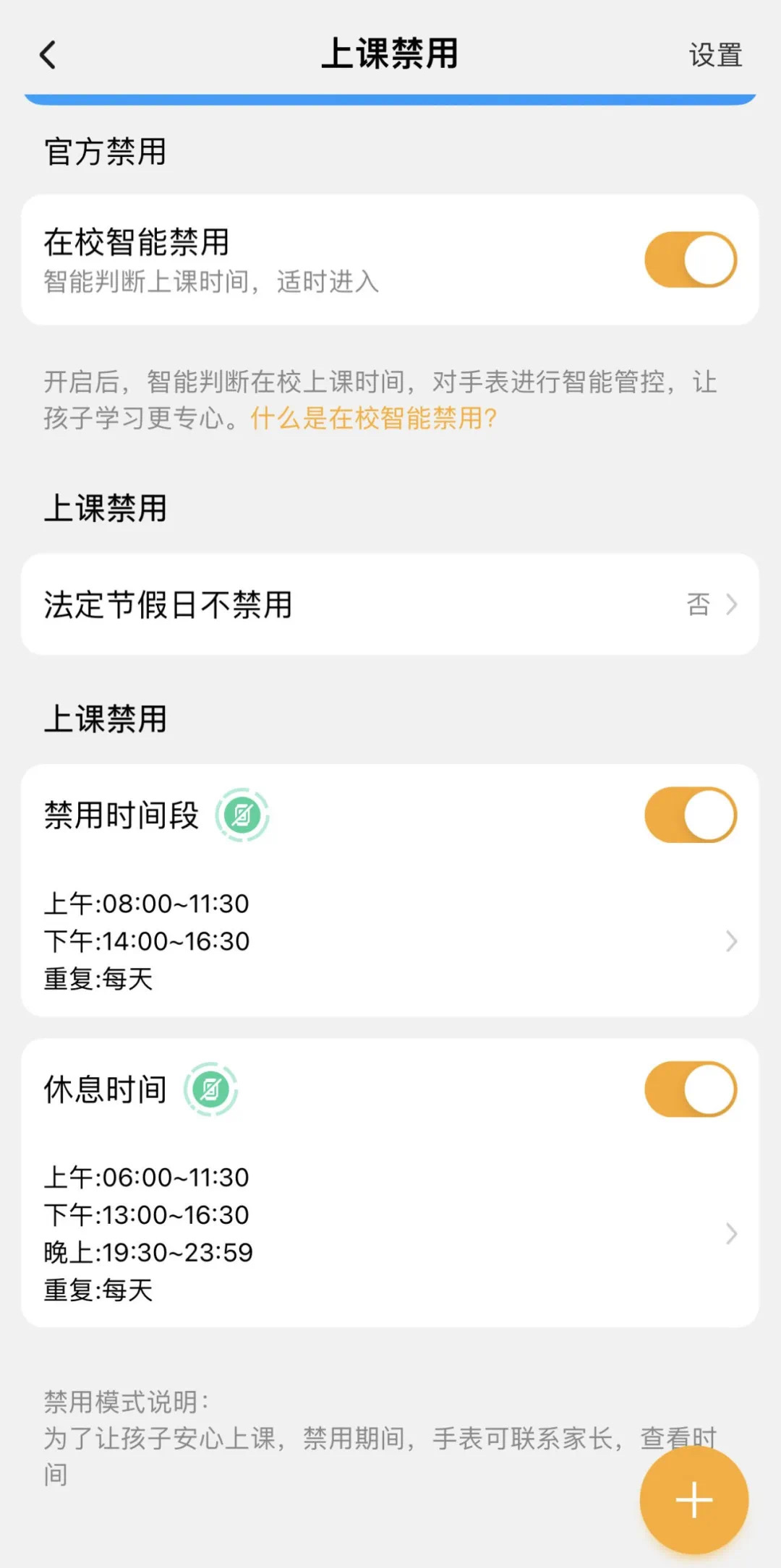This screenshot has height=1568, width=781.
Task: Open 设置 in the top bar
Action: [715, 56]
